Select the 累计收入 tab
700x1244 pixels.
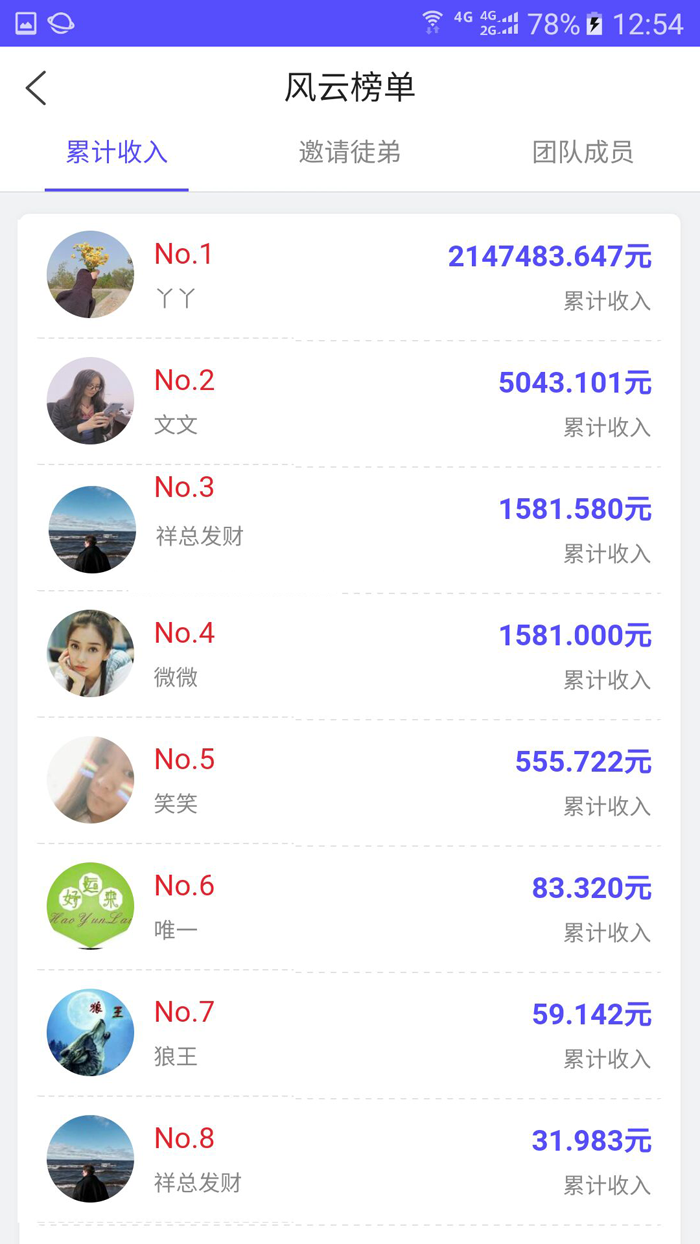click(117, 153)
